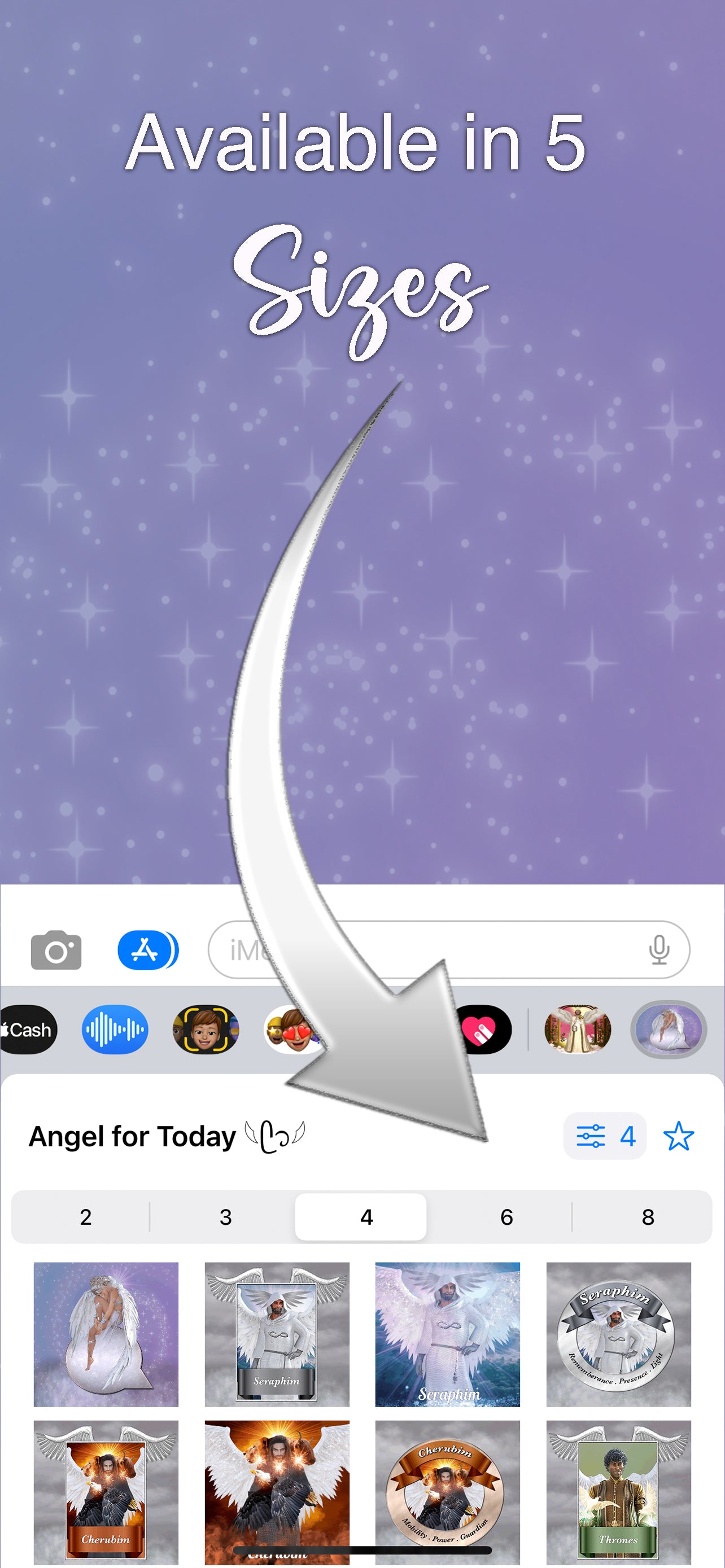Select size 3 in the size picker
This screenshot has height=1568, width=725.
pyautogui.click(x=226, y=1217)
